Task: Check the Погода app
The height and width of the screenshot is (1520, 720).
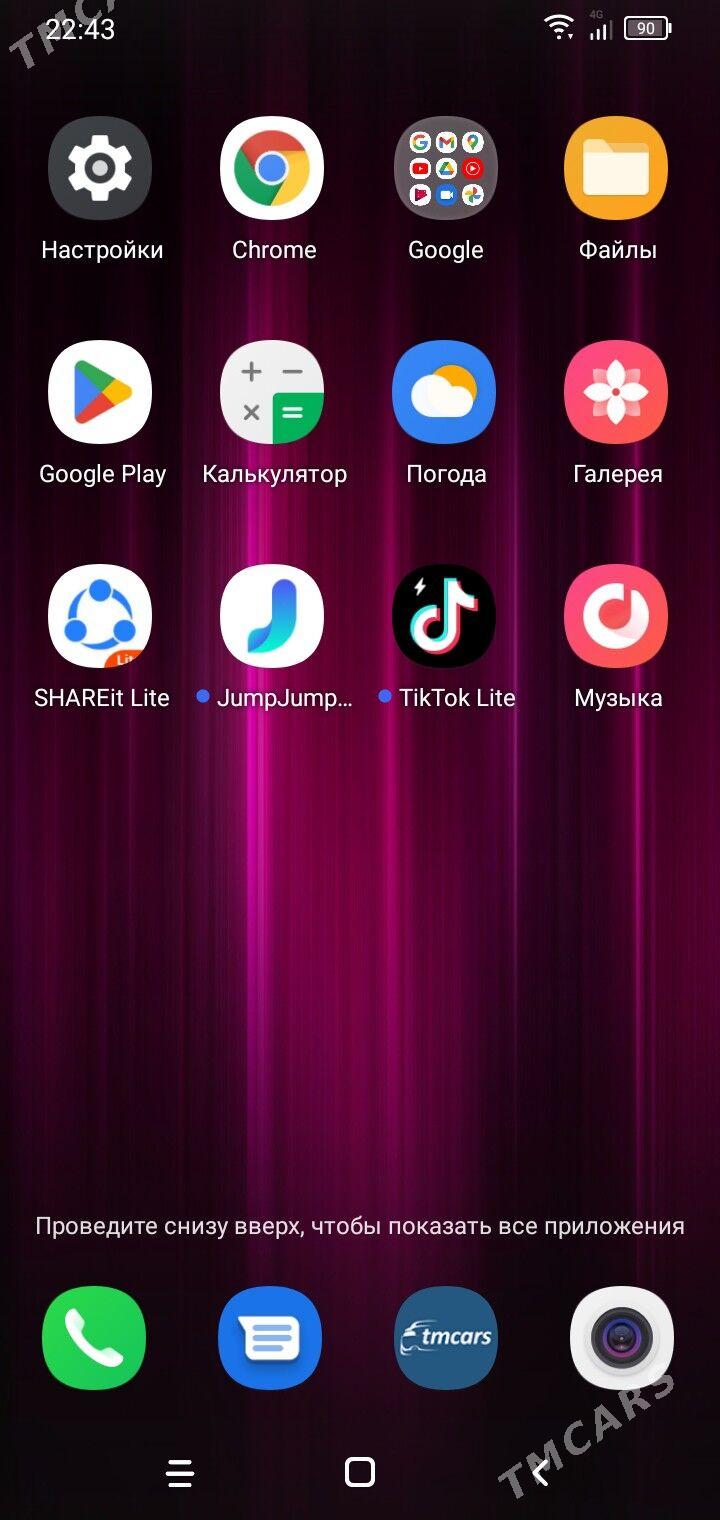Action: tap(444, 392)
